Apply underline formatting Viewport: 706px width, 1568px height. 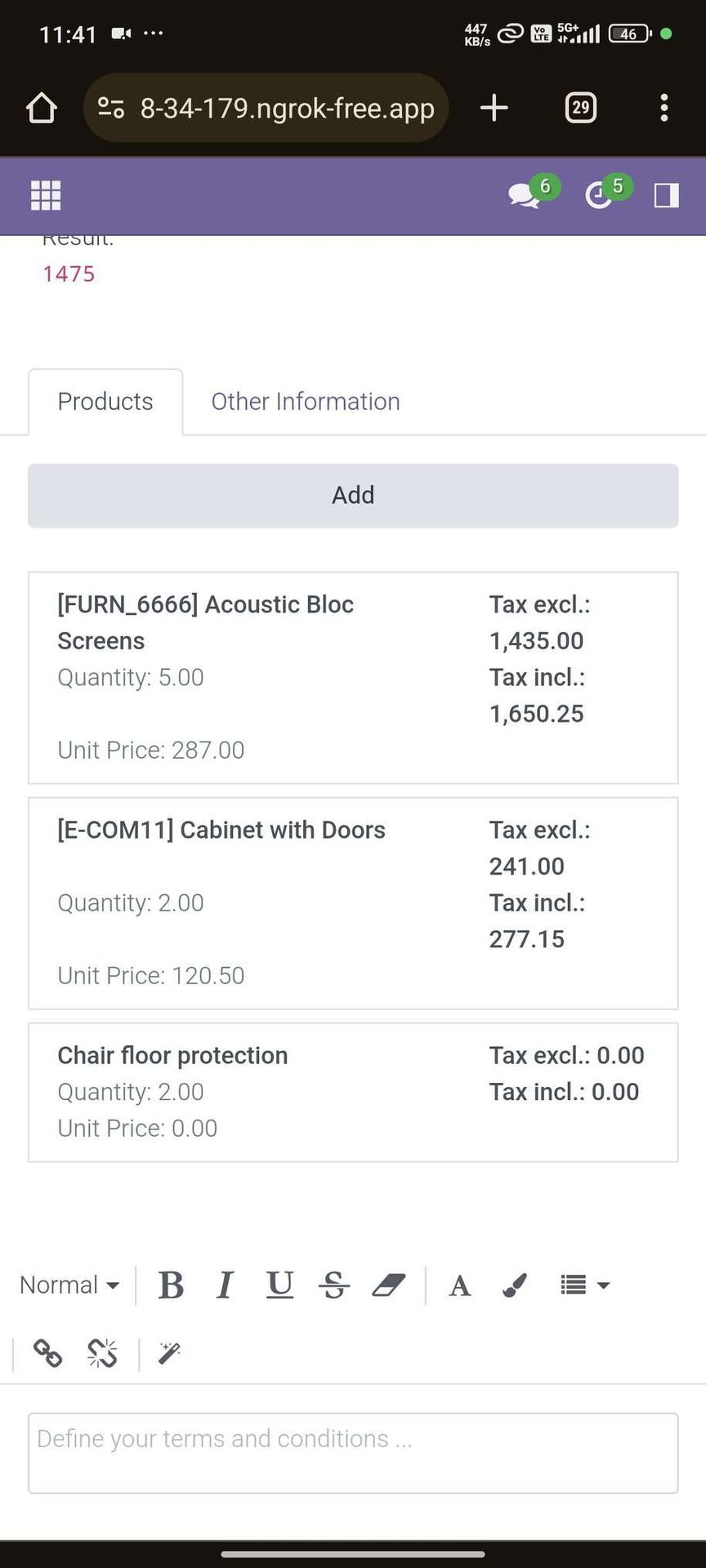(279, 1285)
